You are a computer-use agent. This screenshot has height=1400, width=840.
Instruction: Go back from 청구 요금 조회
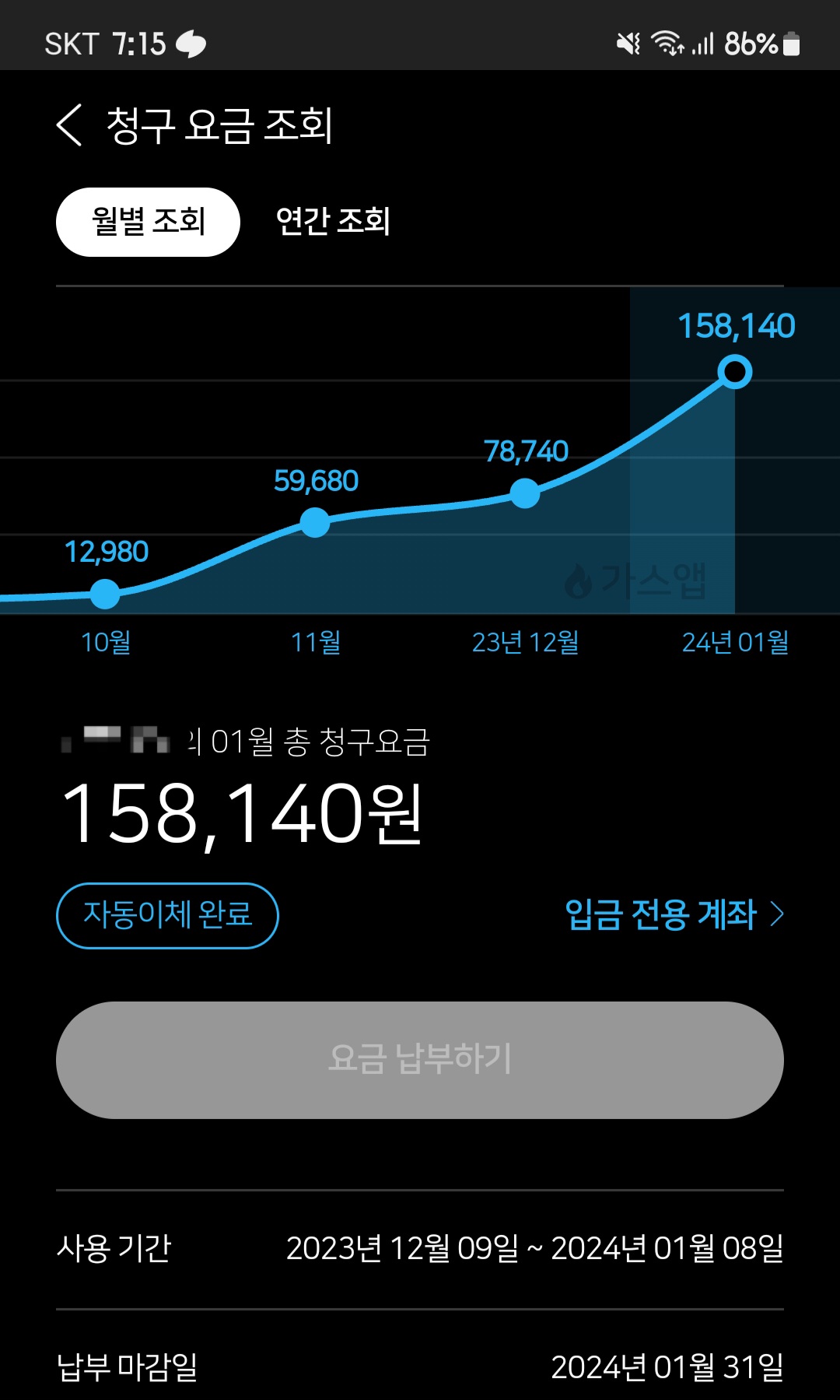pyautogui.click(x=70, y=125)
